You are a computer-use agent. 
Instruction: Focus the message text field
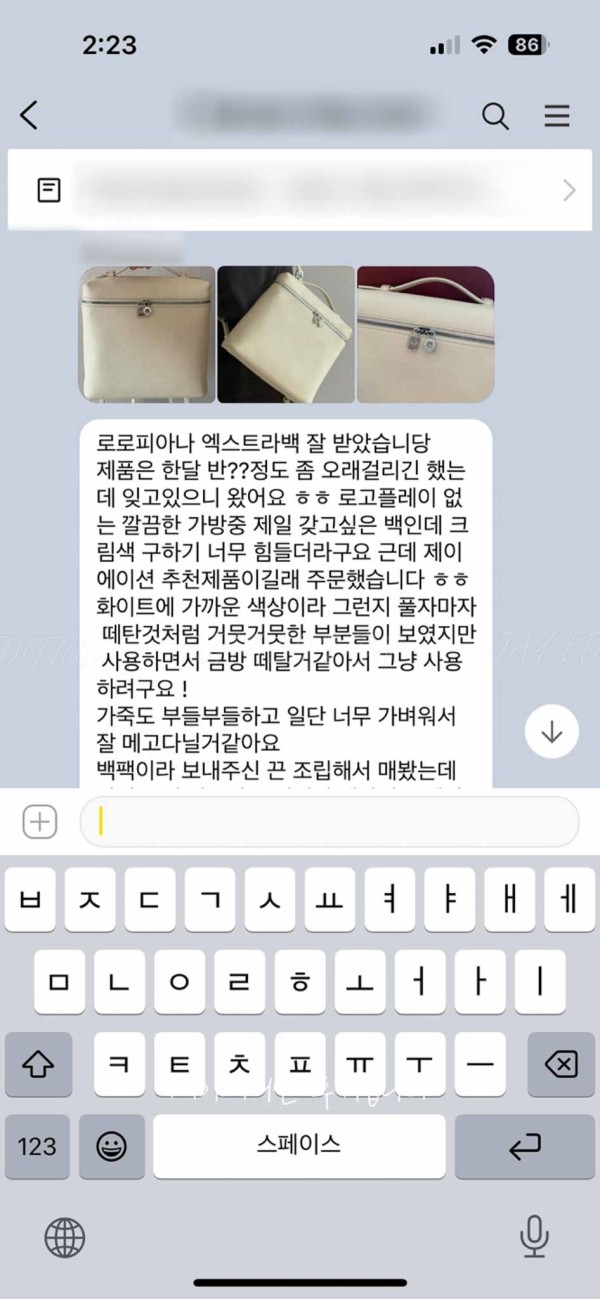point(330,822)
